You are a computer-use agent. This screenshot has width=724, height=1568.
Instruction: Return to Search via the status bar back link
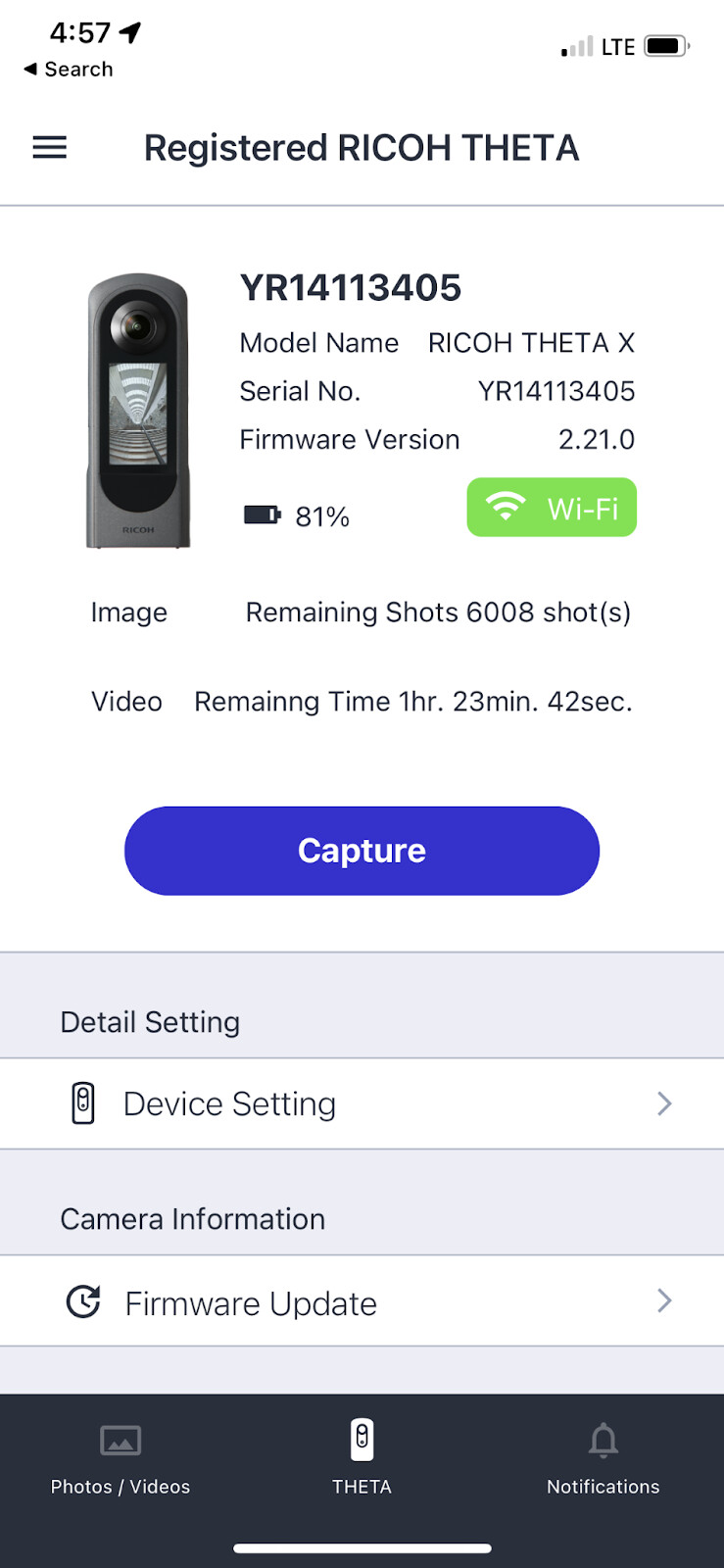click(x=69, y=70)
